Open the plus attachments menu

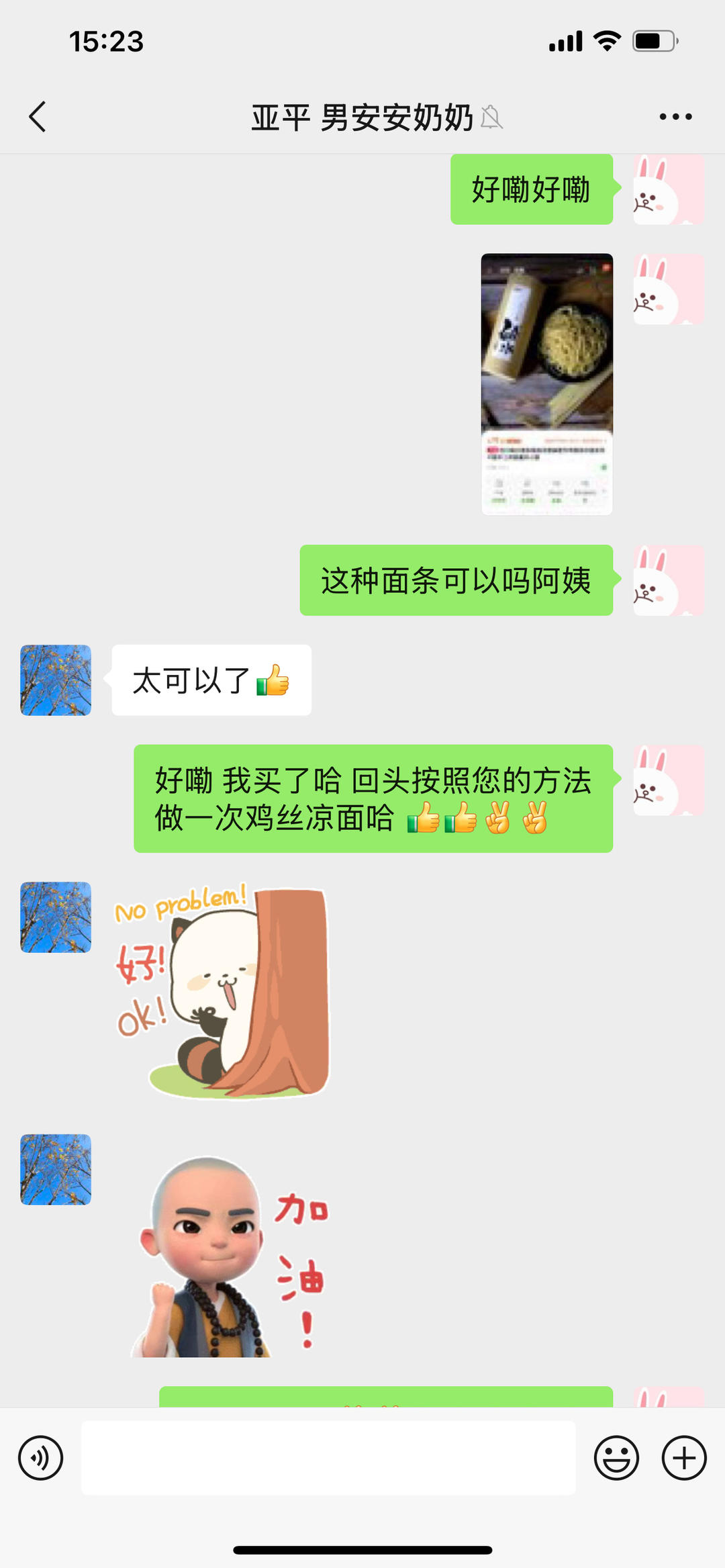coord(683,1458)
